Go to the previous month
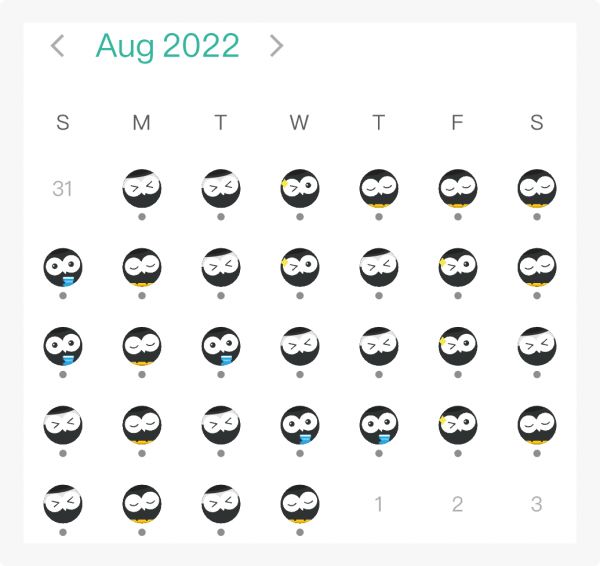This screenshot has width=600, height=566. coord(58,46)
